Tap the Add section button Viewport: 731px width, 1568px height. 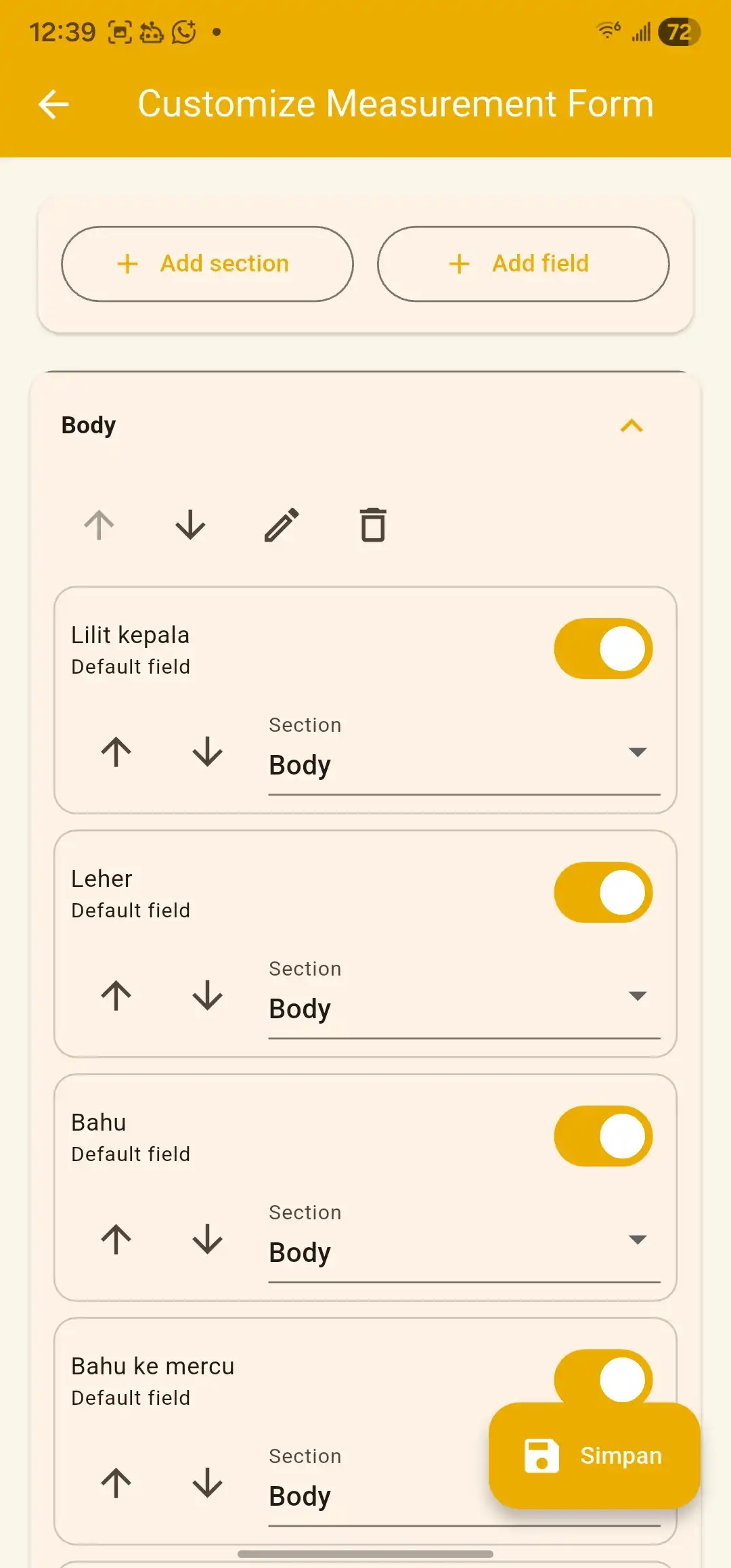(x=207, y=263)
